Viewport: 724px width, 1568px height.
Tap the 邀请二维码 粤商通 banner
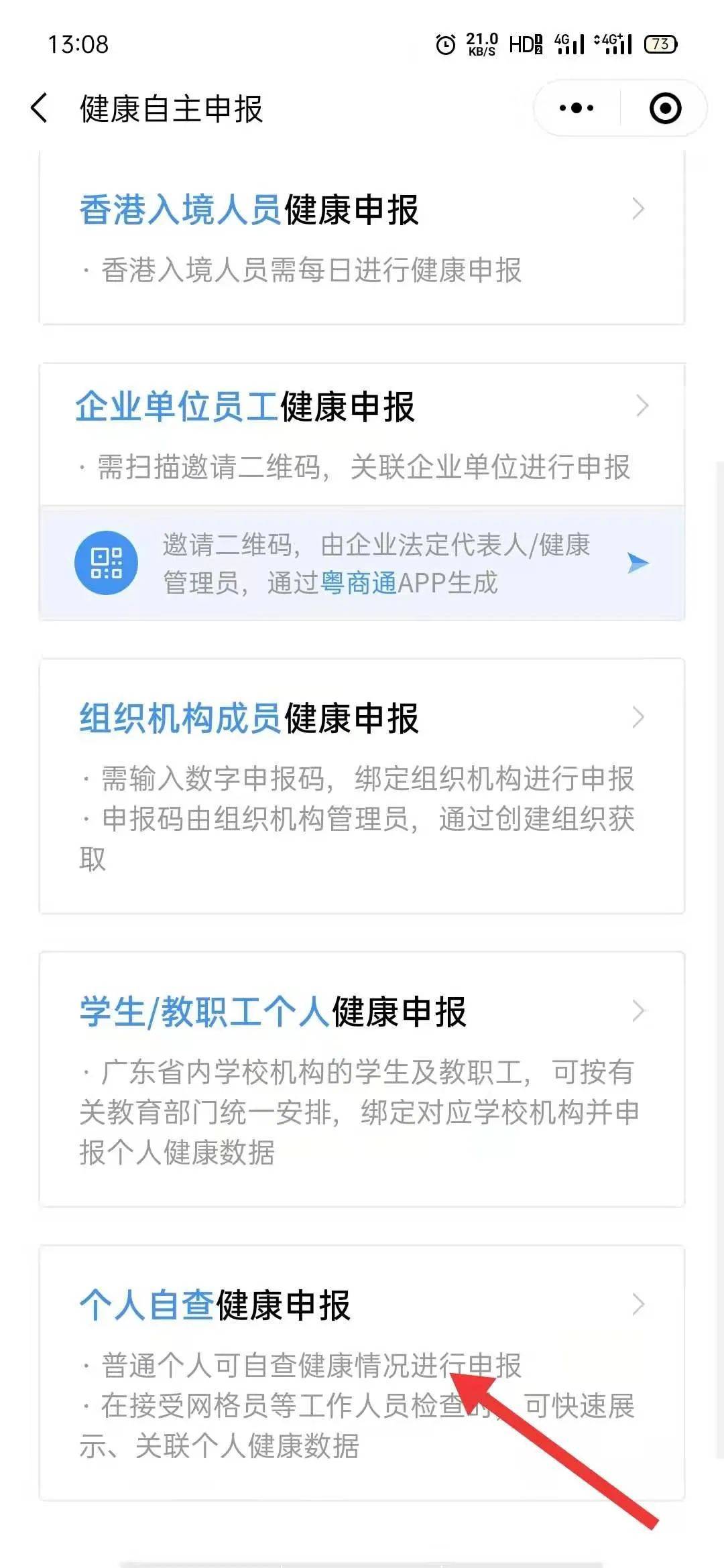362,563
